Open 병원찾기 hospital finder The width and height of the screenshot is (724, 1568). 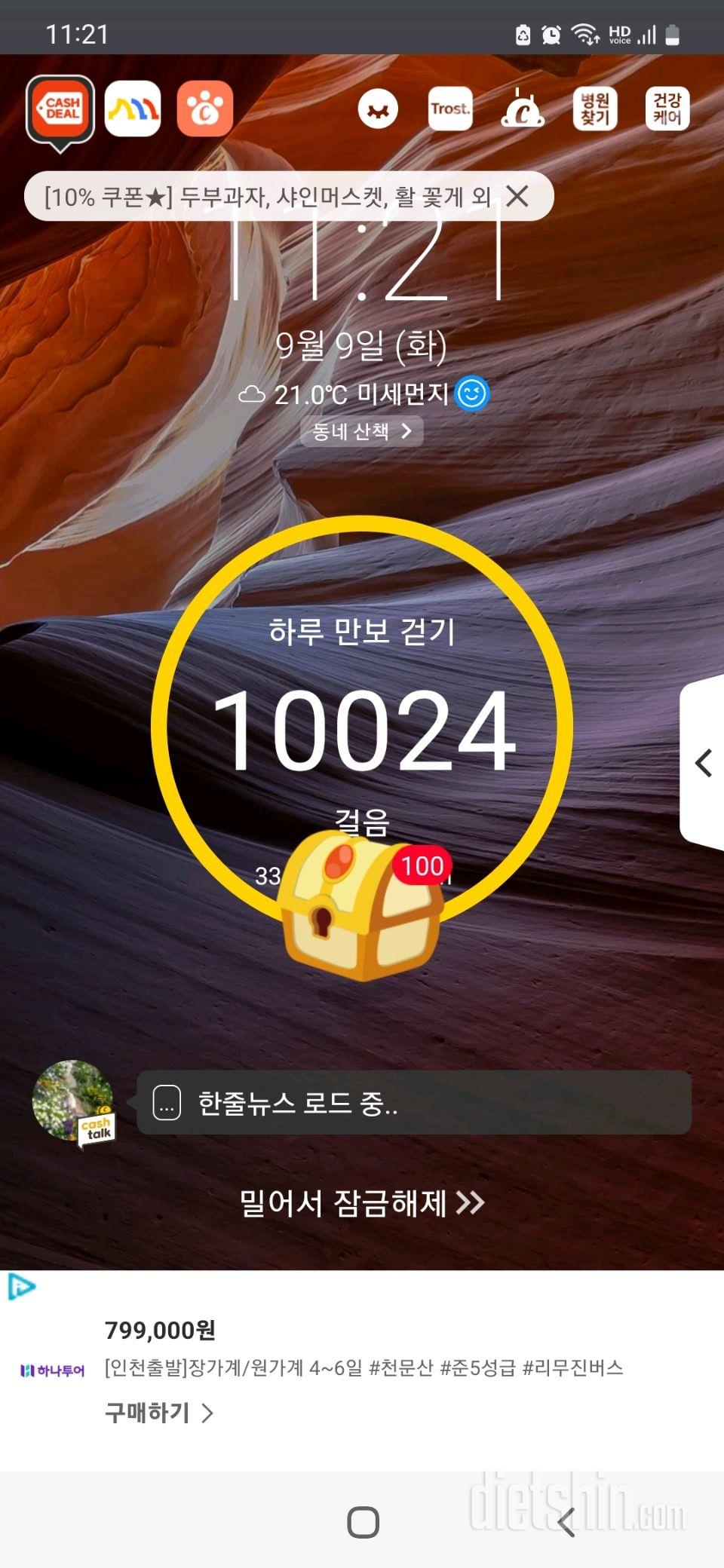595,109
